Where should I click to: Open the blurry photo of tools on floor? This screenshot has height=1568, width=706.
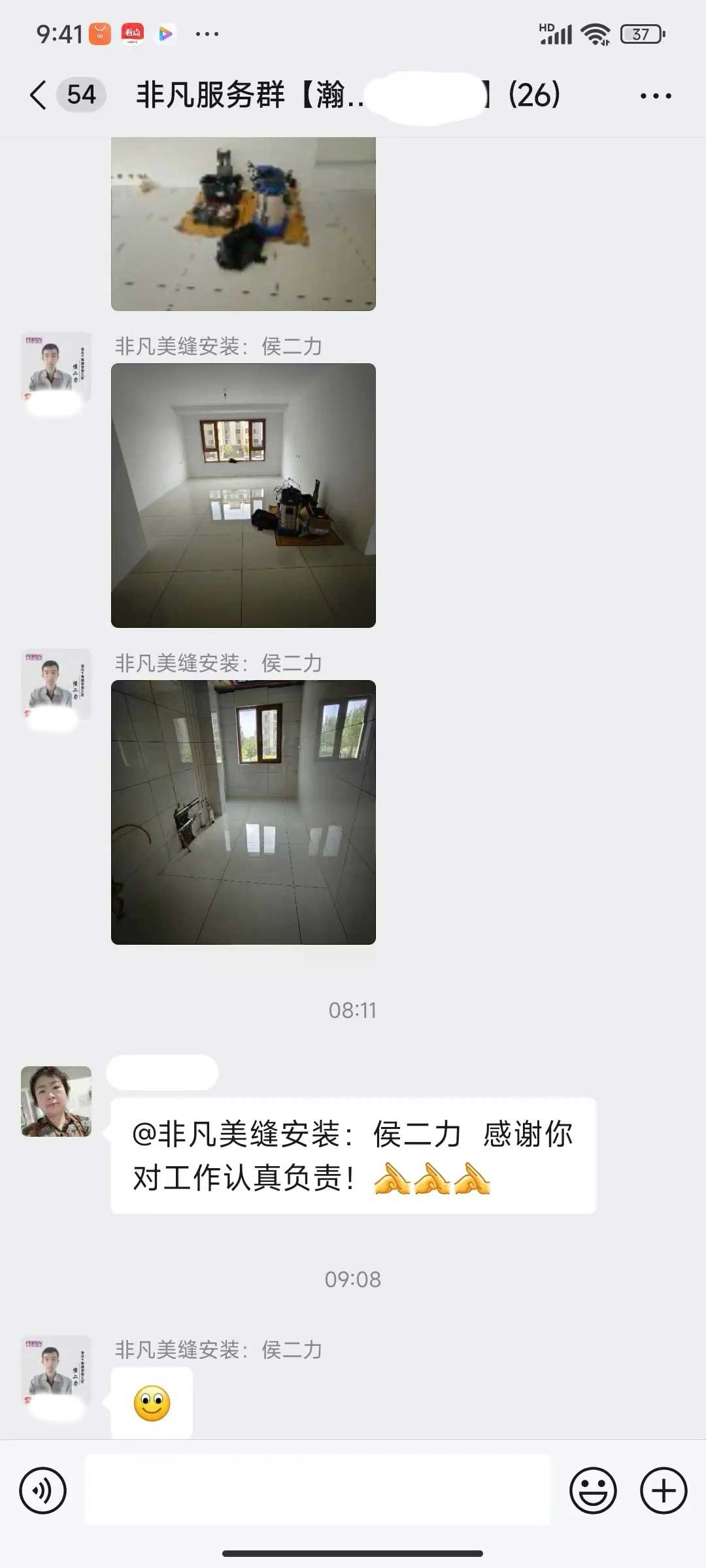tap(243, 223)
